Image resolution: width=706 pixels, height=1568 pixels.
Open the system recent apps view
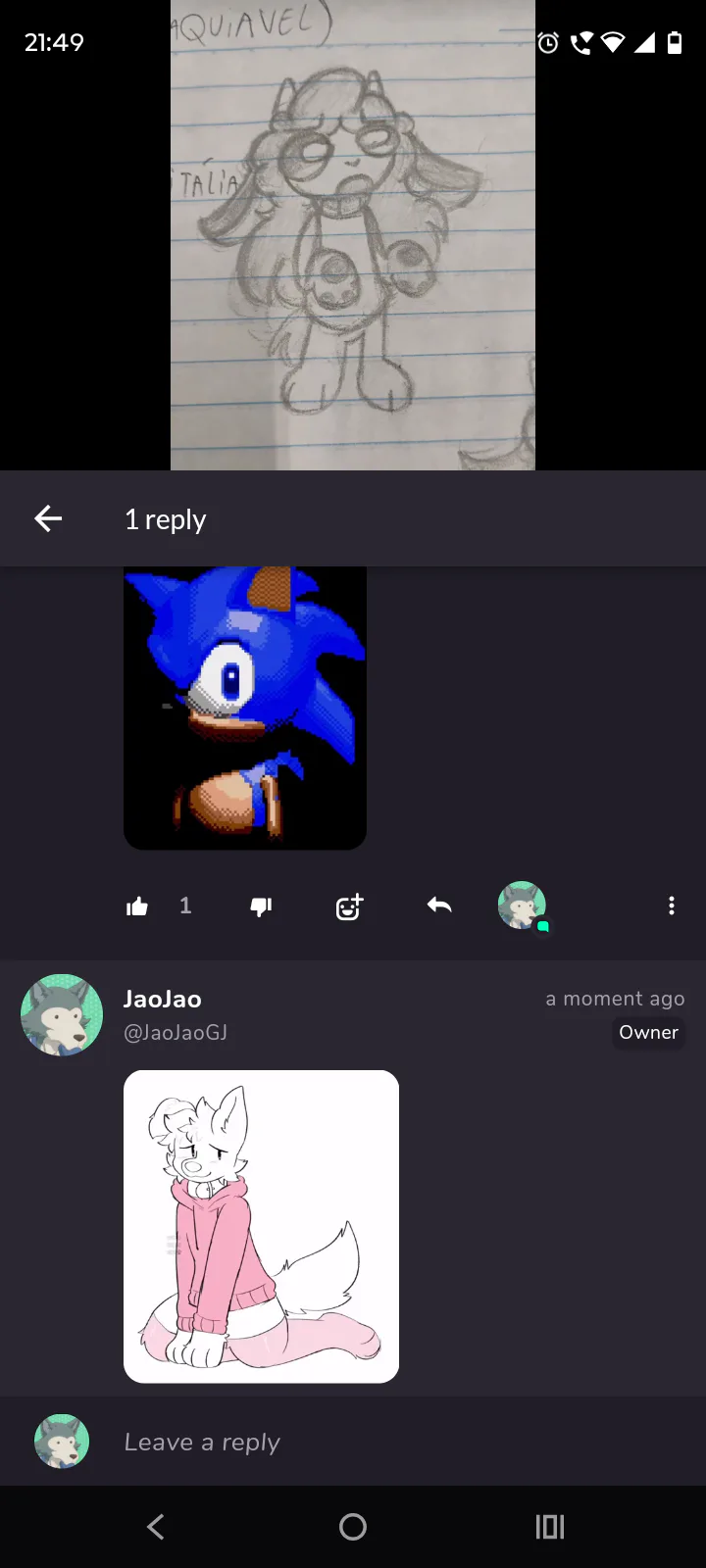tap(549, 1526)
